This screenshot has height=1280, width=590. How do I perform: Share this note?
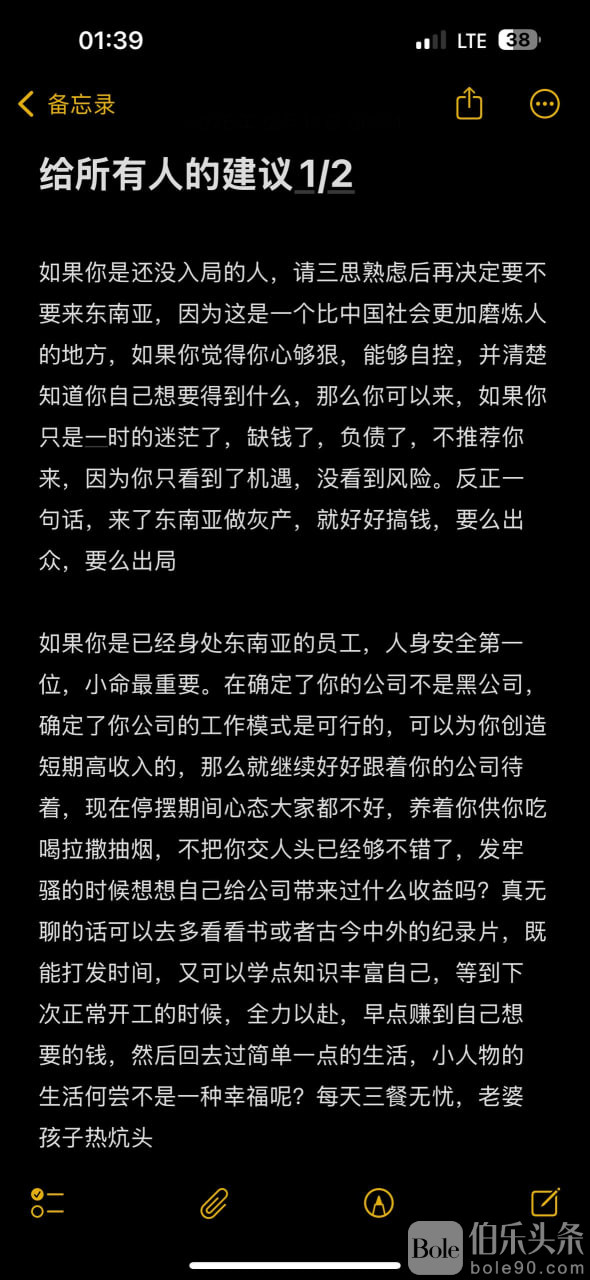(x=469, y=103)
